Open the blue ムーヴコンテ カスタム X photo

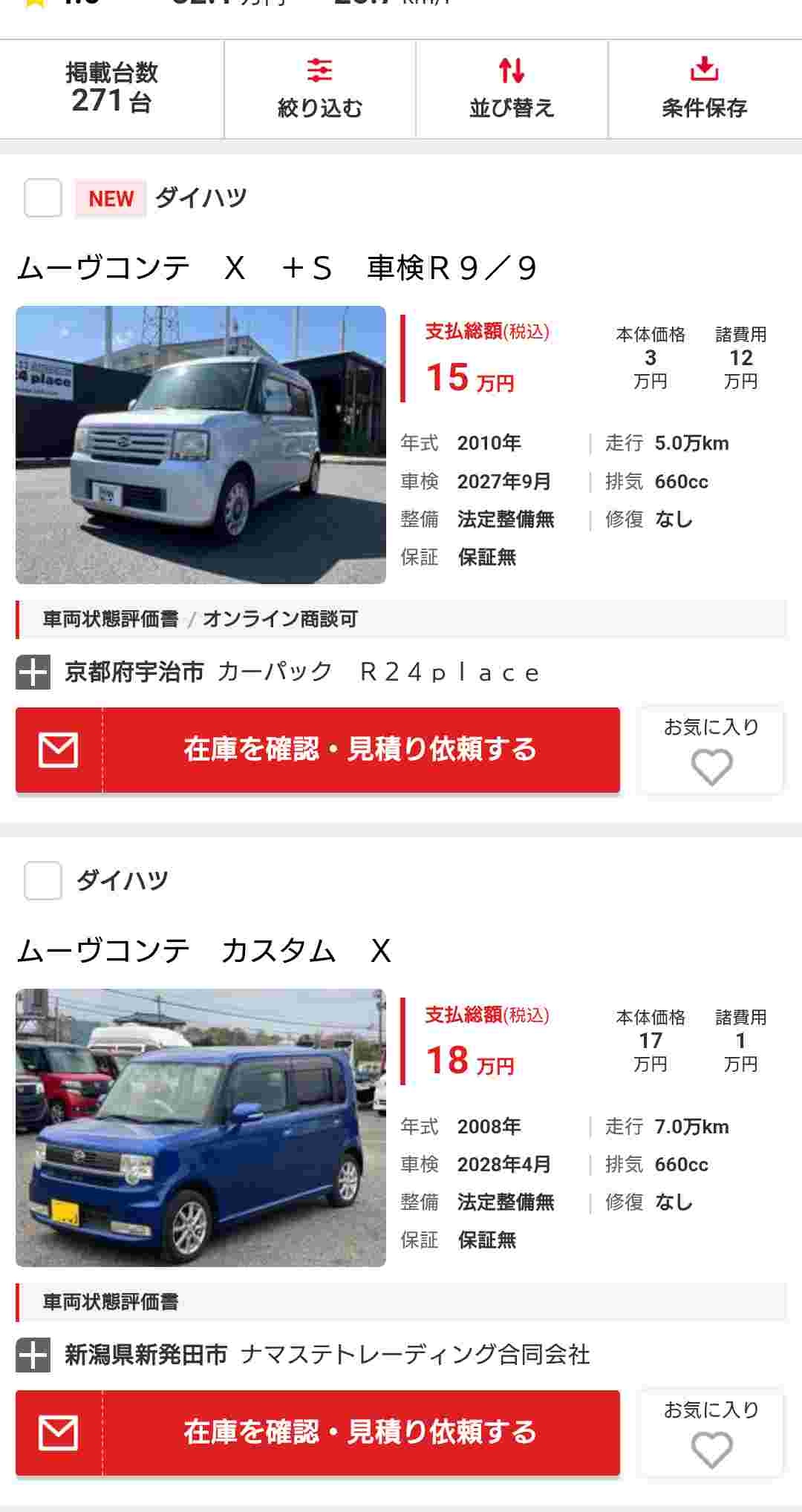[x=200, y=1128]
